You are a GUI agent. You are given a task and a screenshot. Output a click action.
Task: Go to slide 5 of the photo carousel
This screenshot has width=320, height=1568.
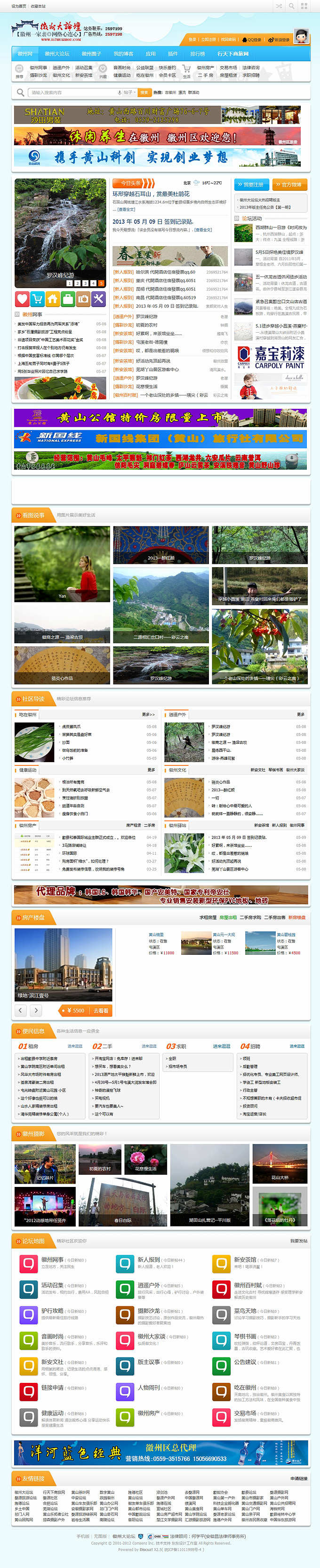point(101,283)
